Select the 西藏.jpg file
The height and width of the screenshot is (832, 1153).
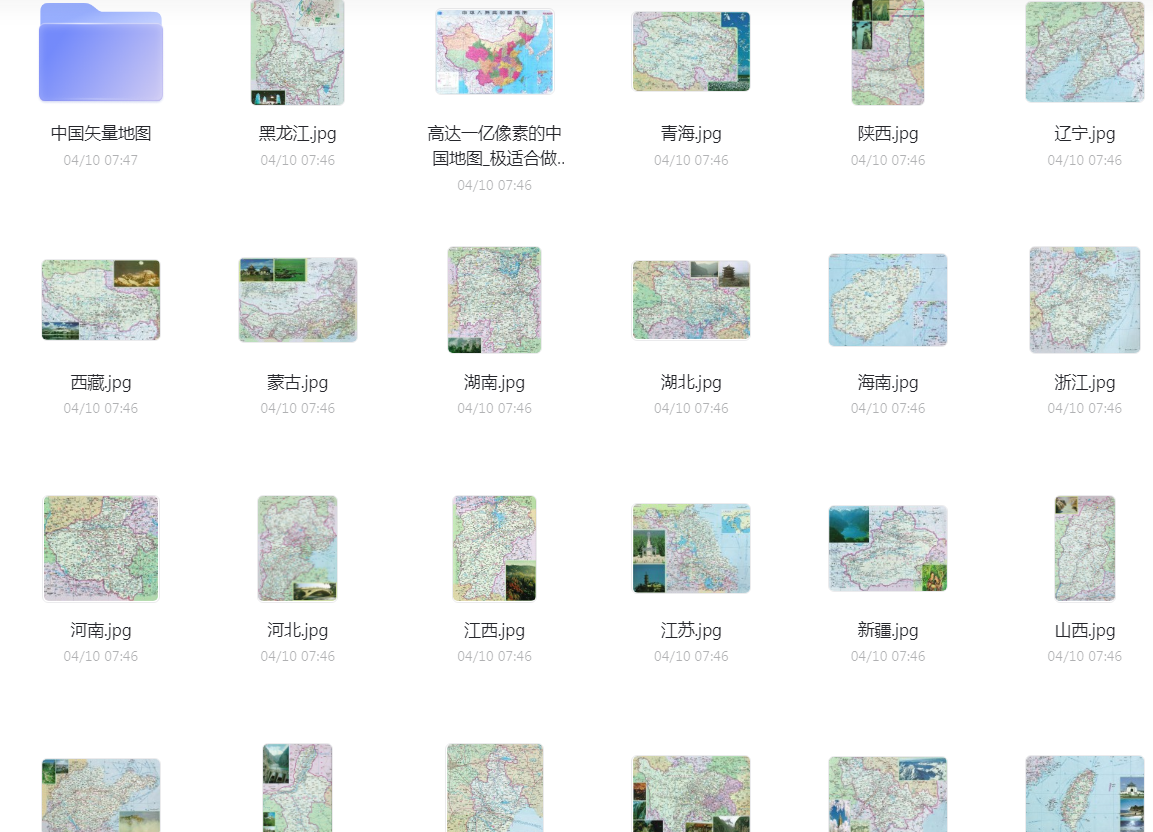[100, 300]
